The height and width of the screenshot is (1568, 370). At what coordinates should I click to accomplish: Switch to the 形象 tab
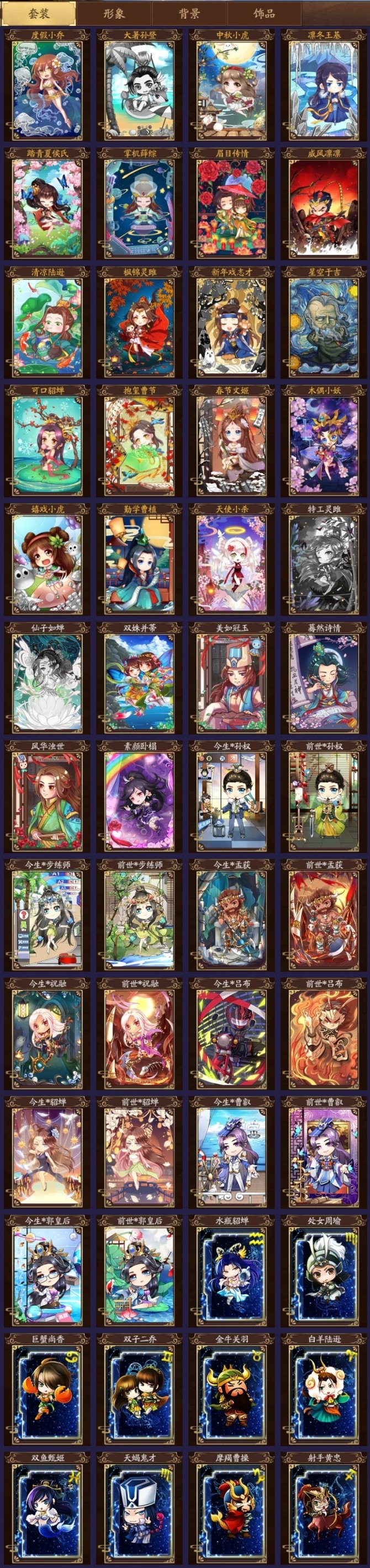click(114, 13)
